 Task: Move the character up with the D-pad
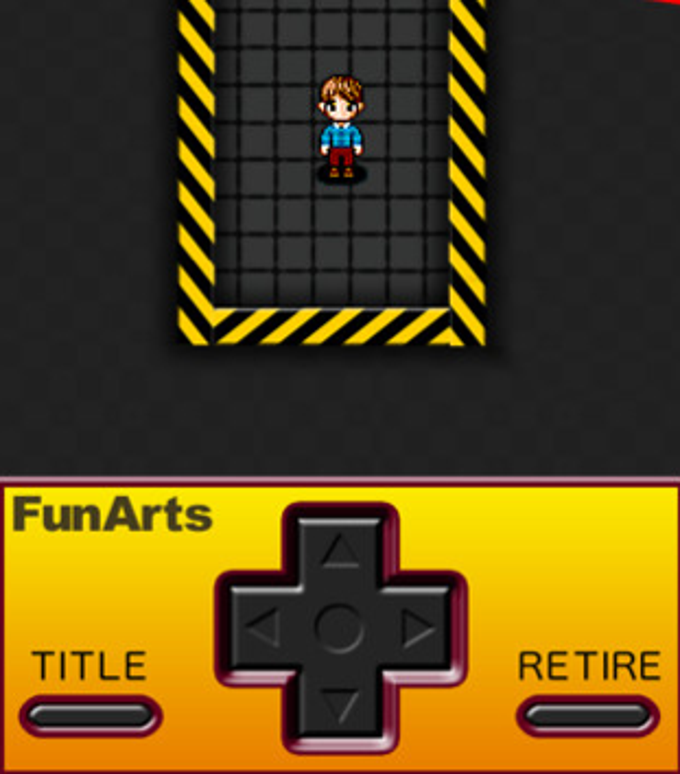[x=340, y=552]
